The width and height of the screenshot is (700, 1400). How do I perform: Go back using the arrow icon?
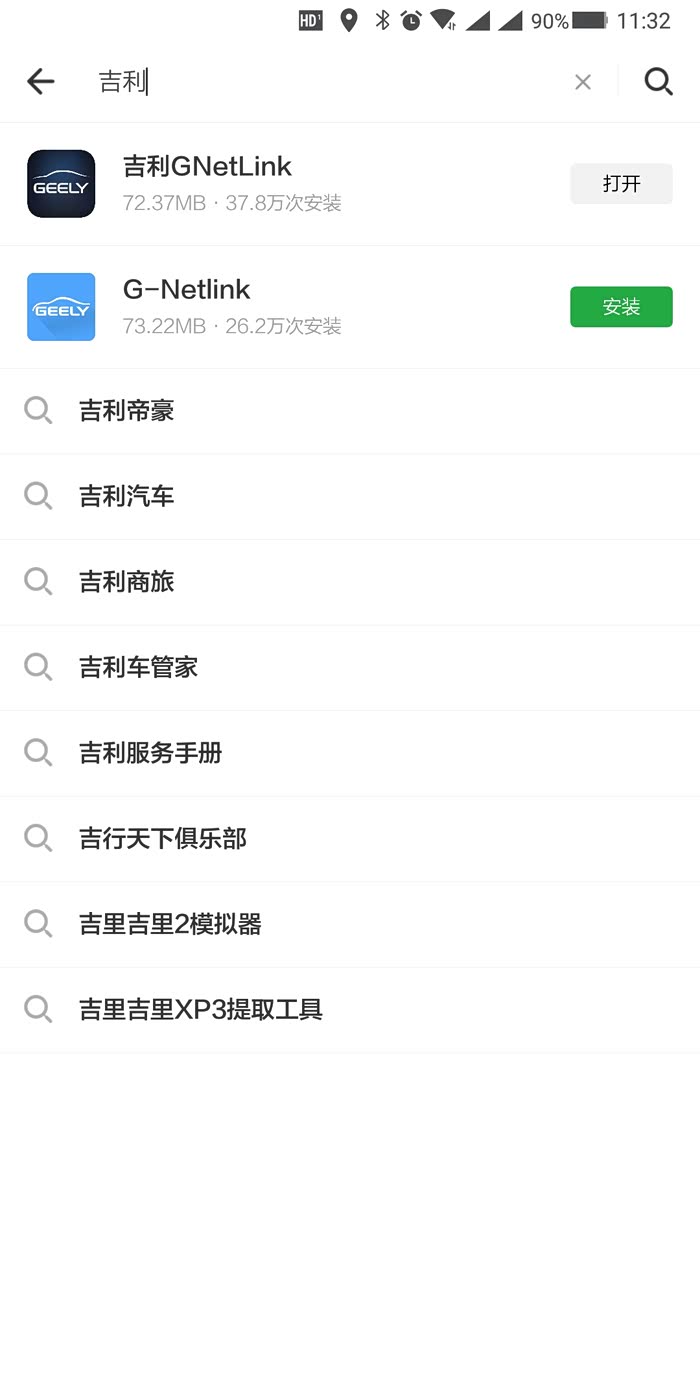pyautogui.click(x=40, y=81)
